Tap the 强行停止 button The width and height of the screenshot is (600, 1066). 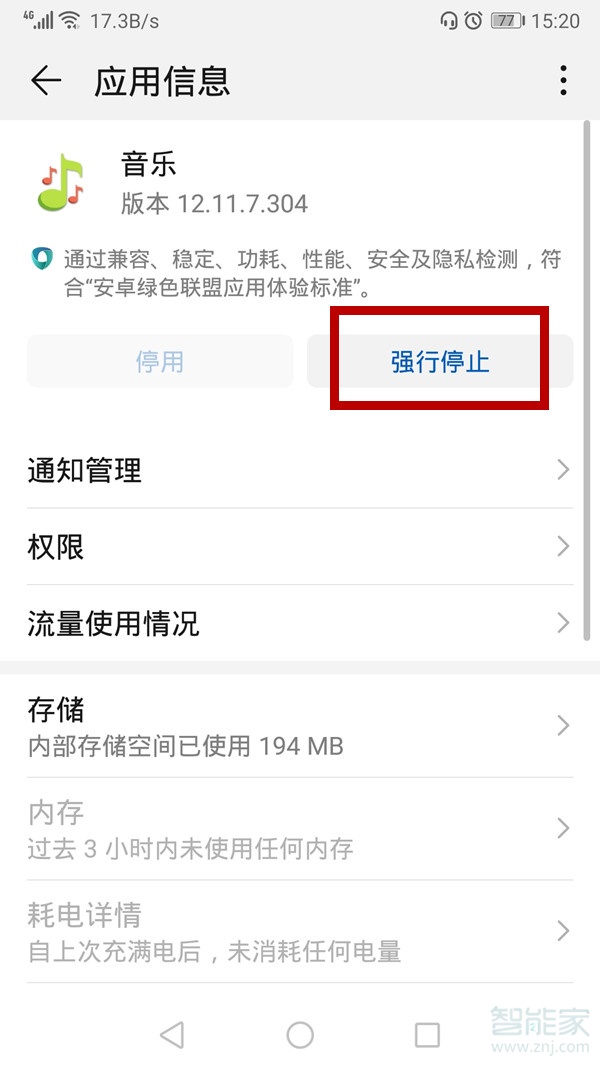click(440, 361)
